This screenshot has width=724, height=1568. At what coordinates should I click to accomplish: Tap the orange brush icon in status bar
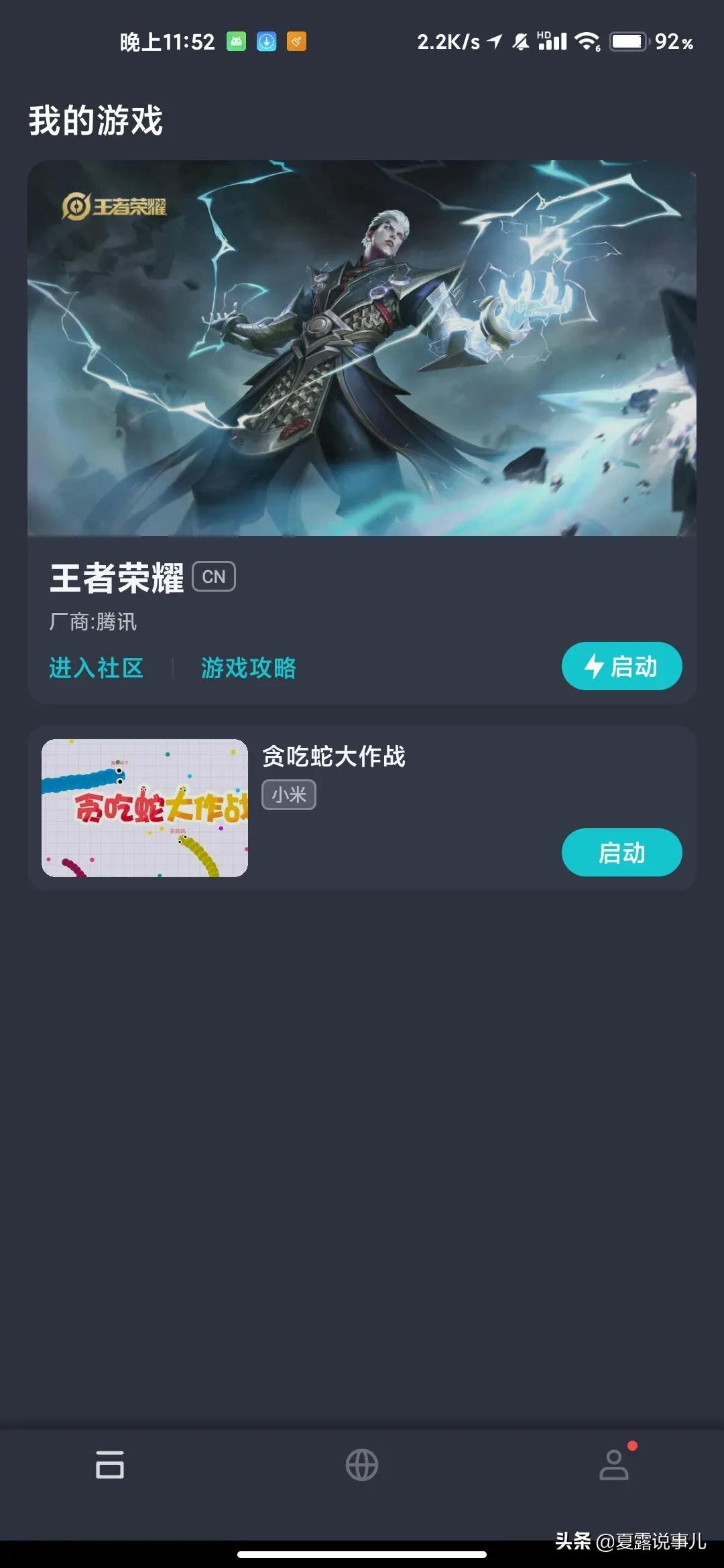pyautogui.click(x=297, y=42)
